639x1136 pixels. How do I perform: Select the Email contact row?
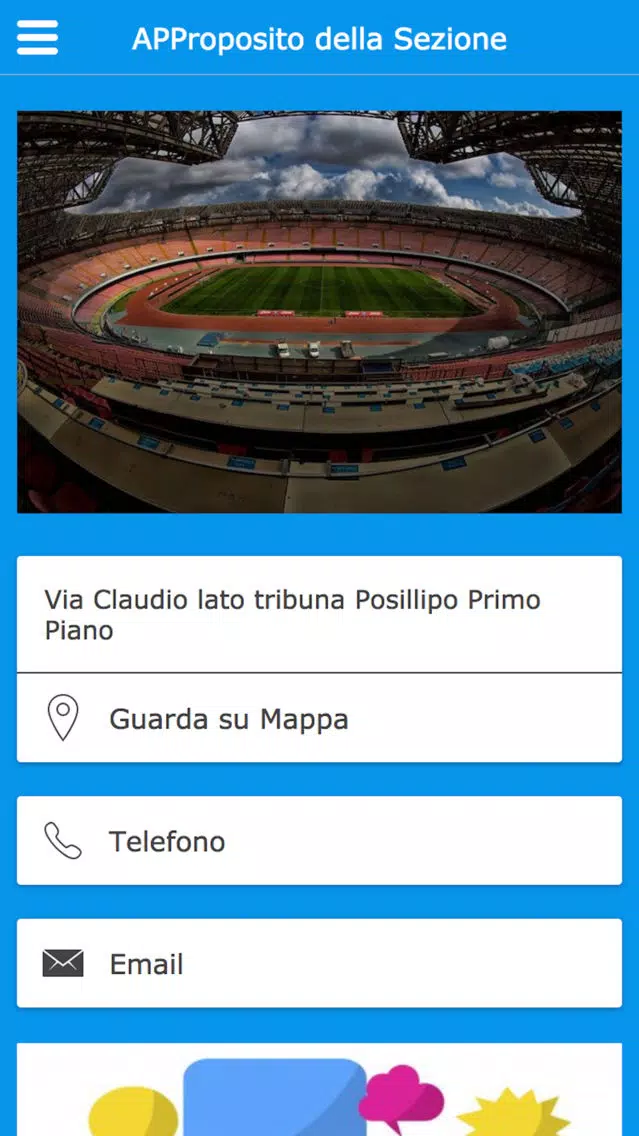click(319, 963)
